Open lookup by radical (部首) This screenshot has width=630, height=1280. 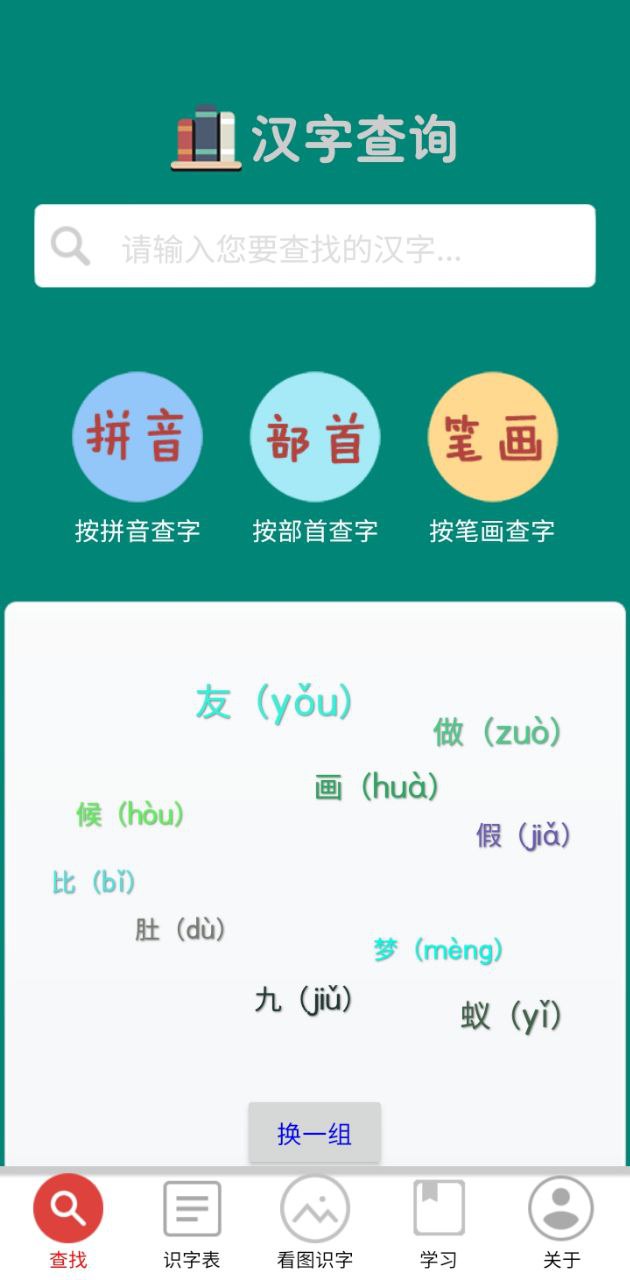coord(315,438)
